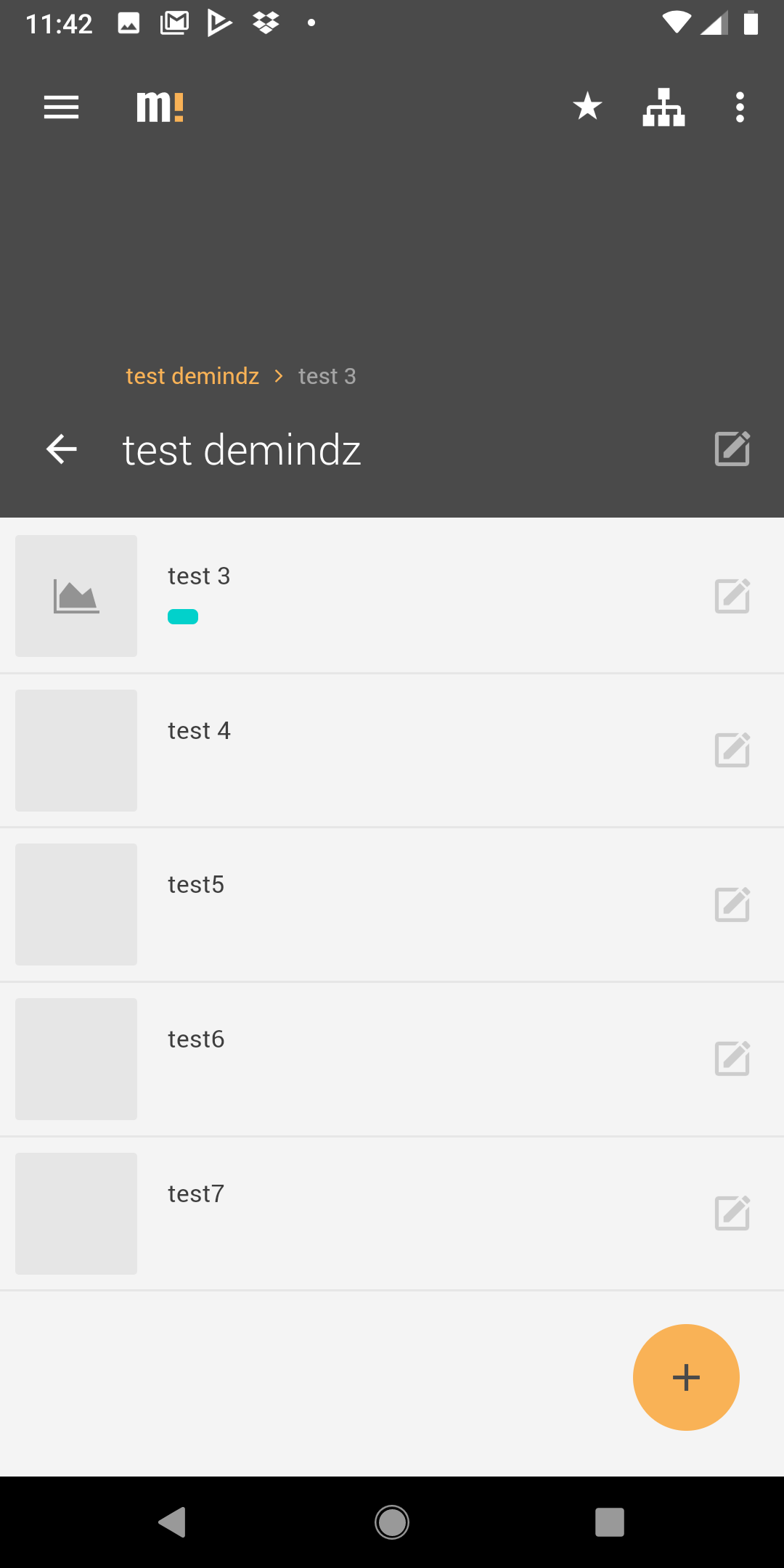The height and width of the screenshot is (1568, 784).
Task: Open the test5 item
Action: 392,905
